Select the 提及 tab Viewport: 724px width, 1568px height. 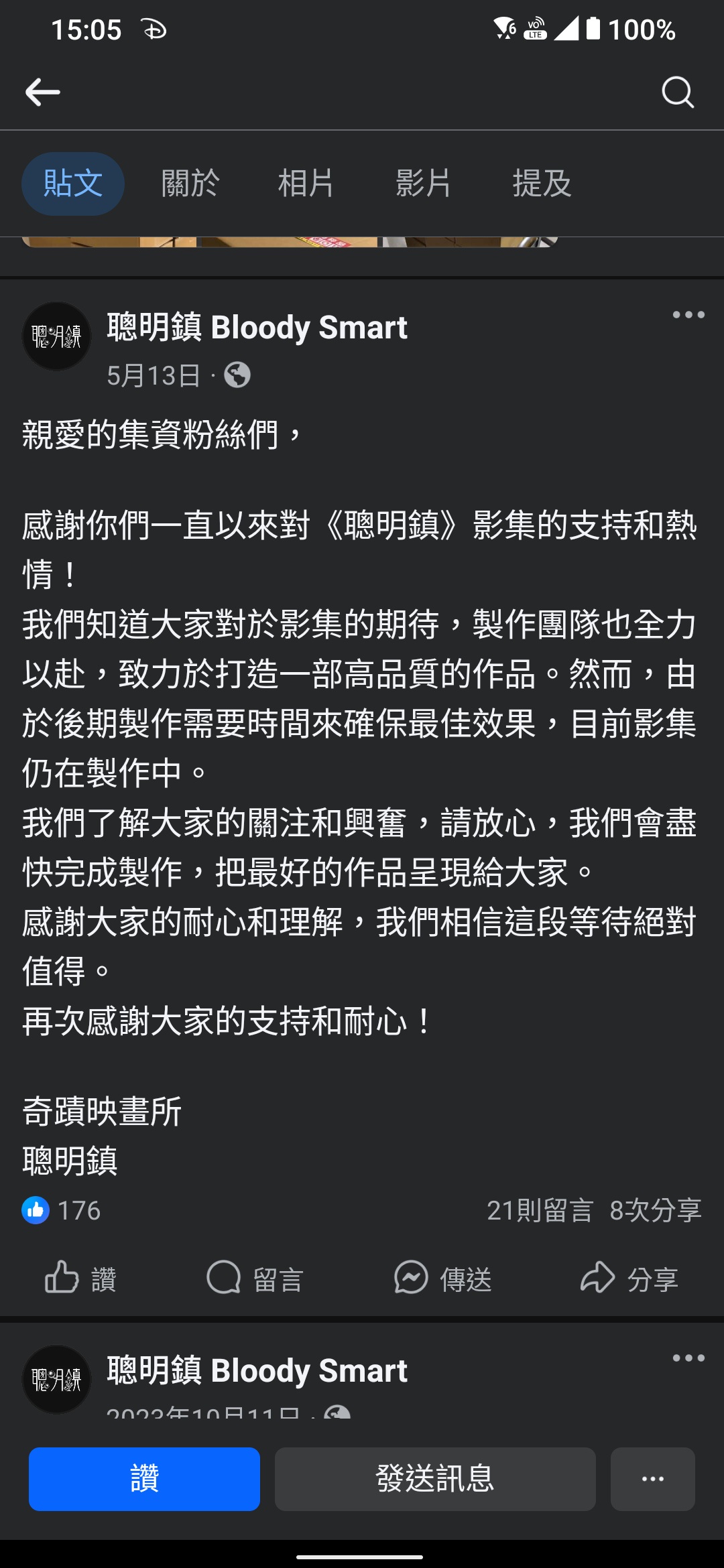point(542,184)
